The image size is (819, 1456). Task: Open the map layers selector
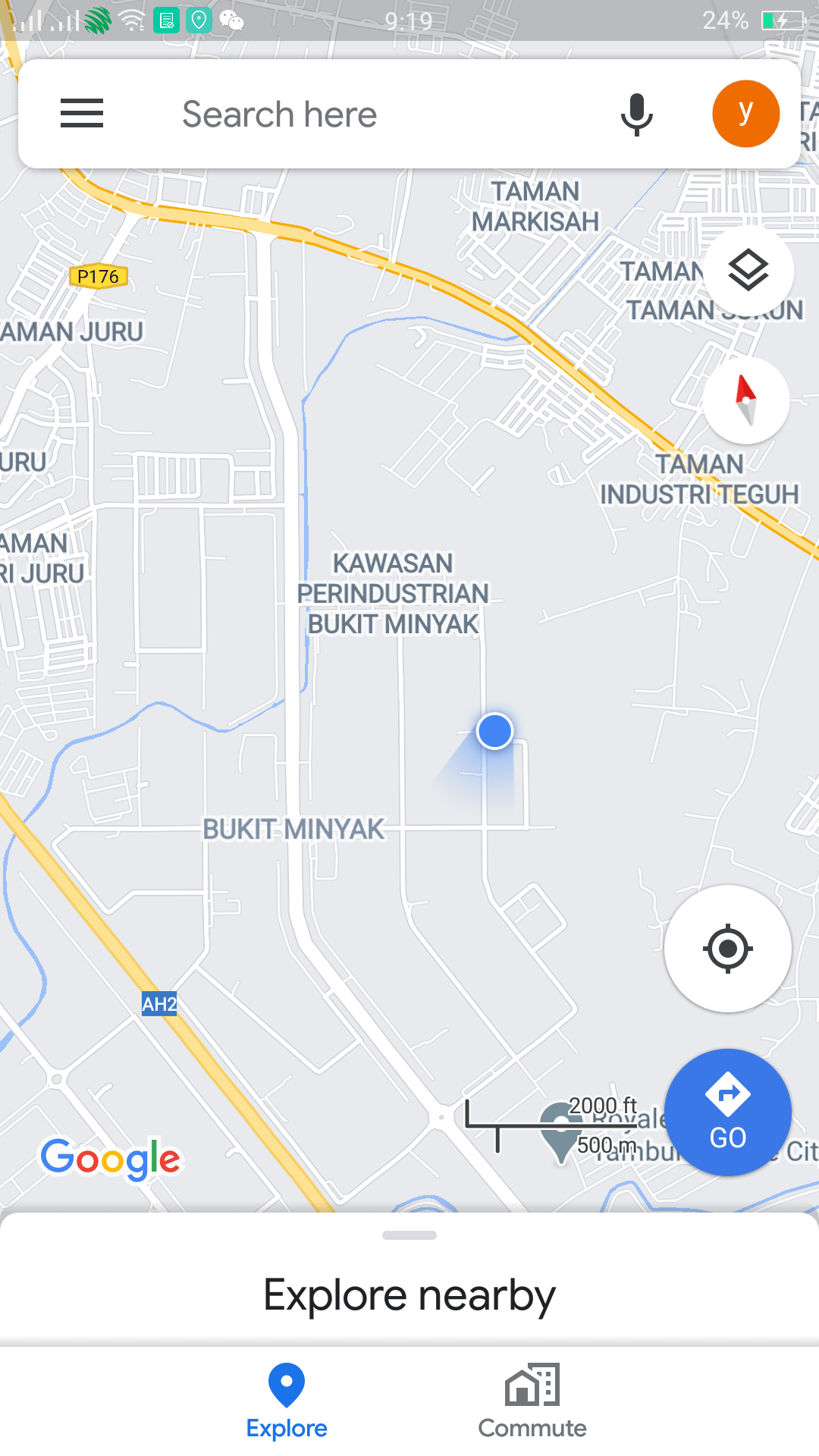[x=748, y=271]
